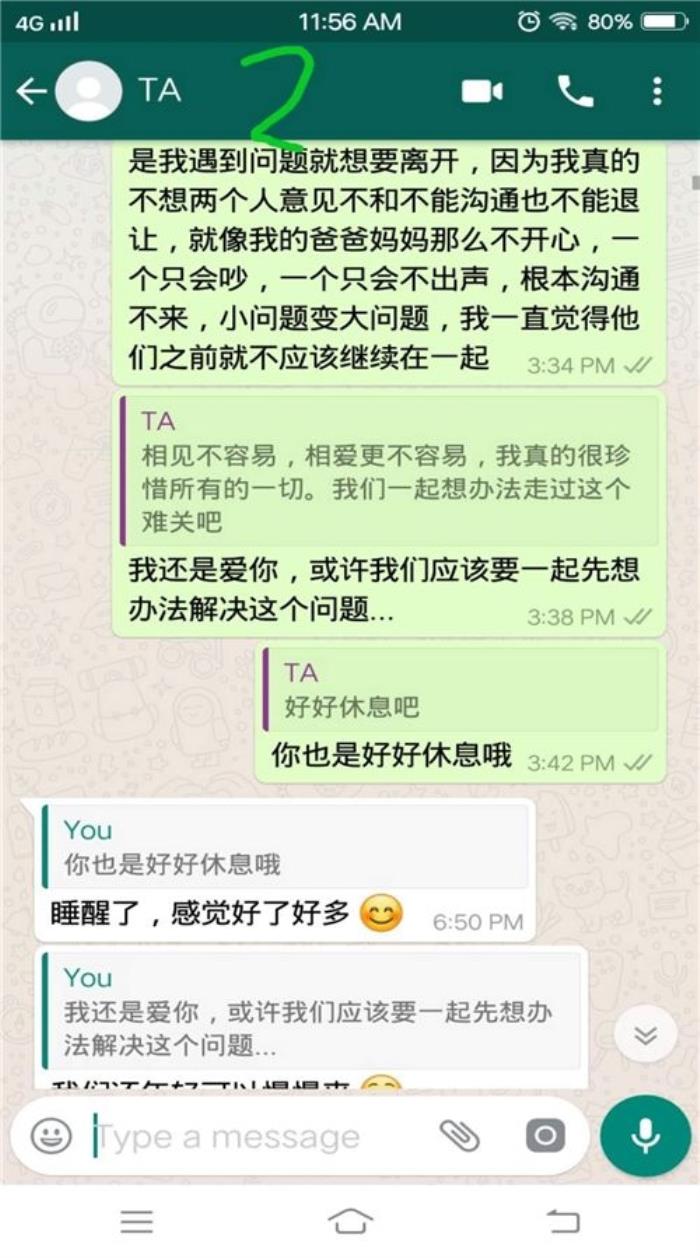Record a voice message
Screen dimensions: 700x1258
tap(645, 1135)
